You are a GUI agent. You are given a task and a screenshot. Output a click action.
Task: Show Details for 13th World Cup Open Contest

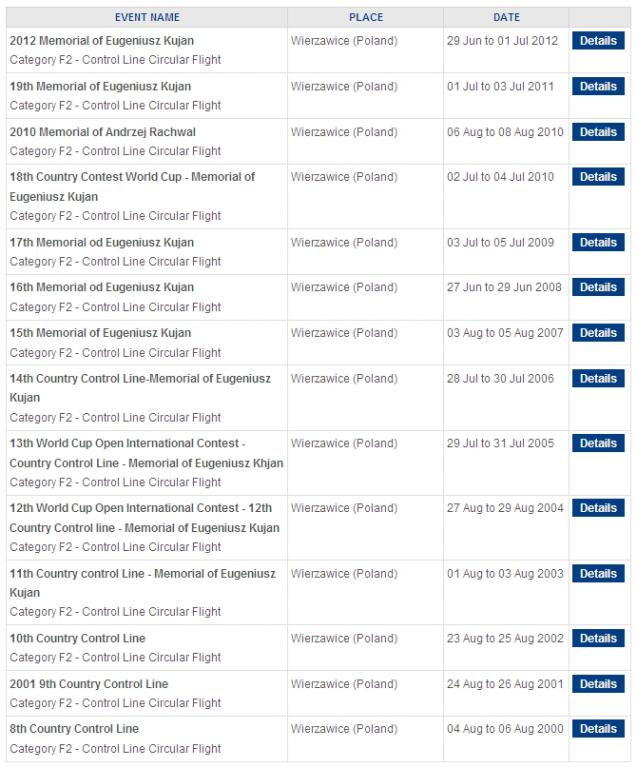point(598,443)
